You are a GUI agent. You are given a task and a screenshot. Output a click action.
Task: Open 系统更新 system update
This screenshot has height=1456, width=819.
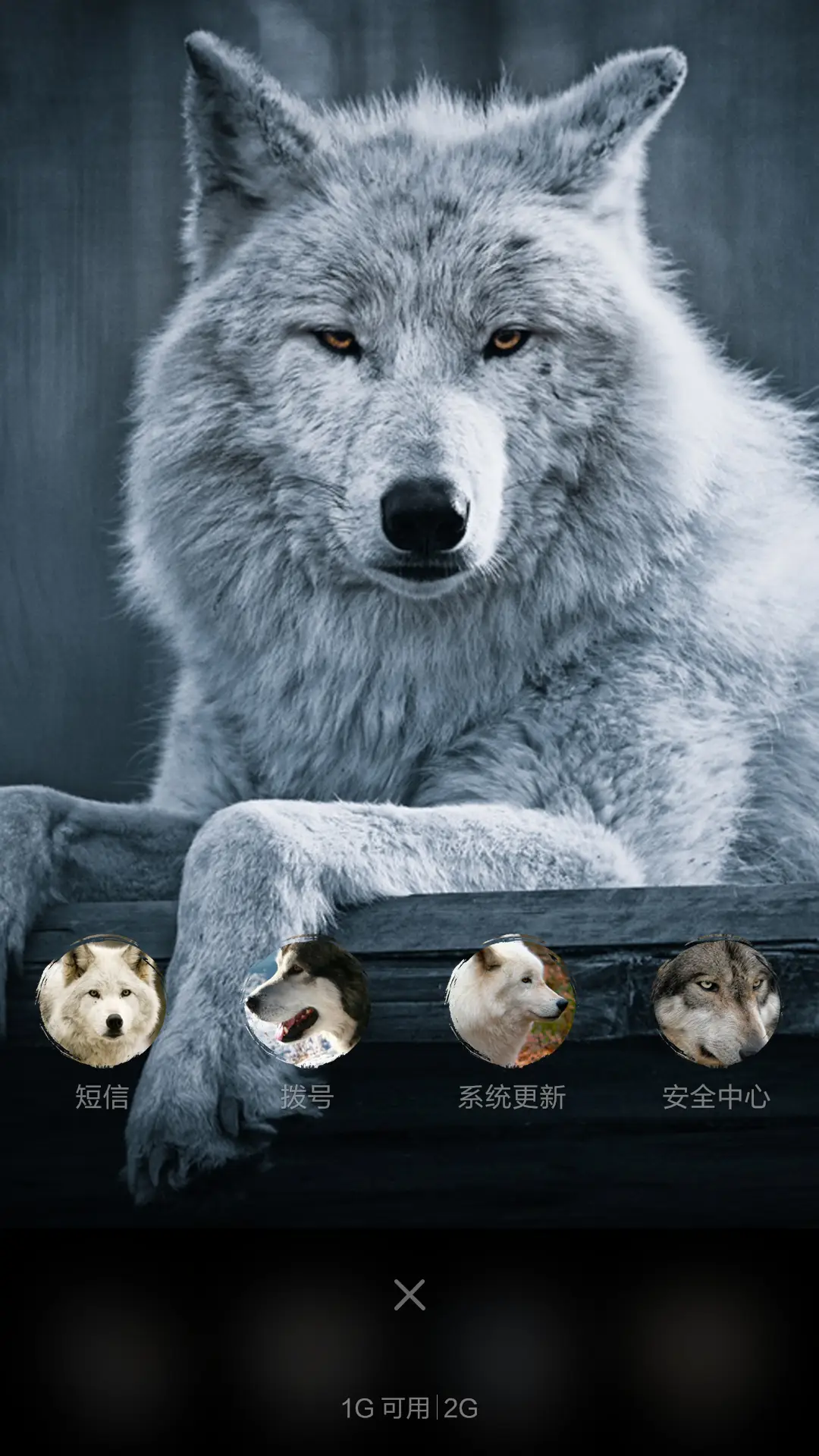(511, 1003)
